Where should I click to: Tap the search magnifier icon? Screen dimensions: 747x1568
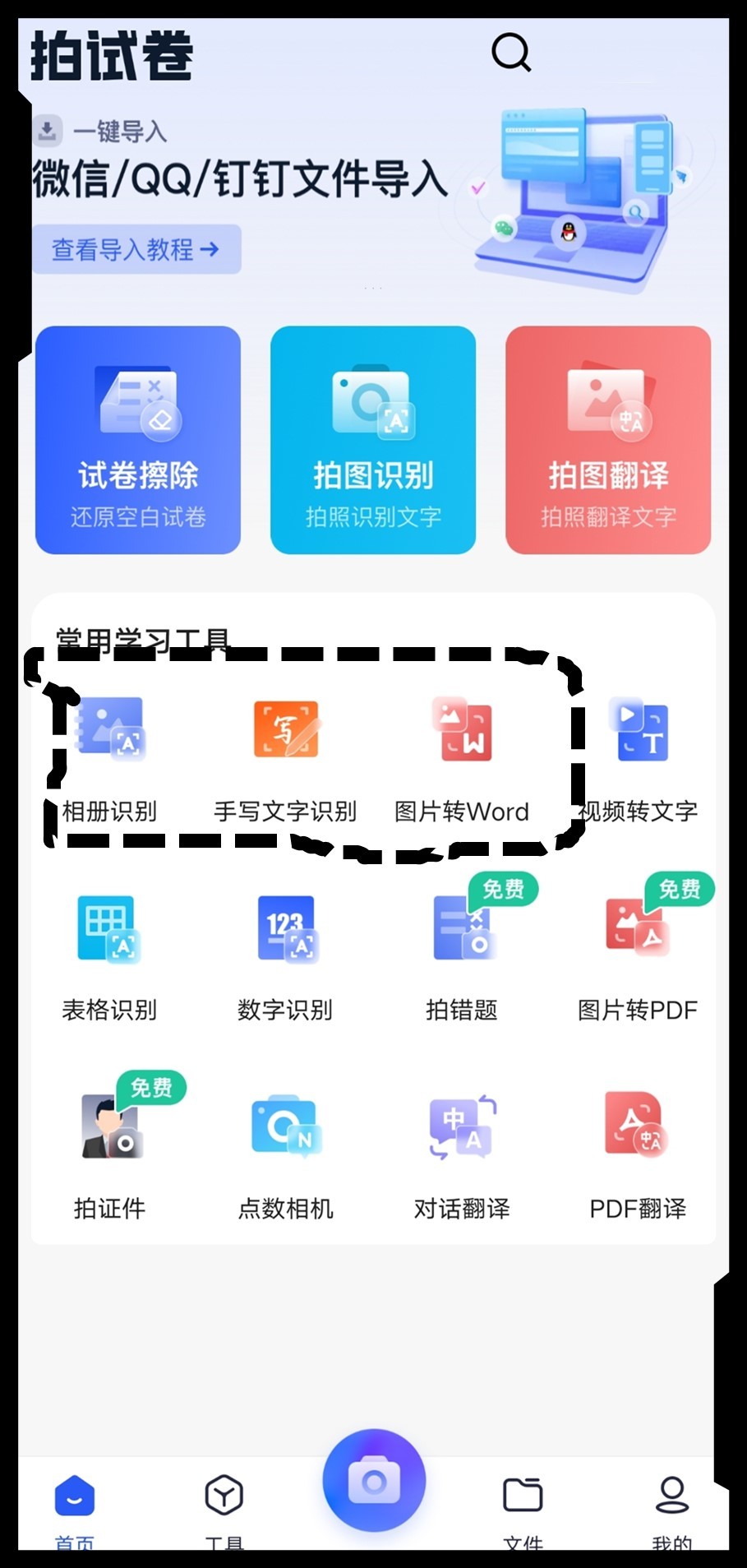pos(511,52)
